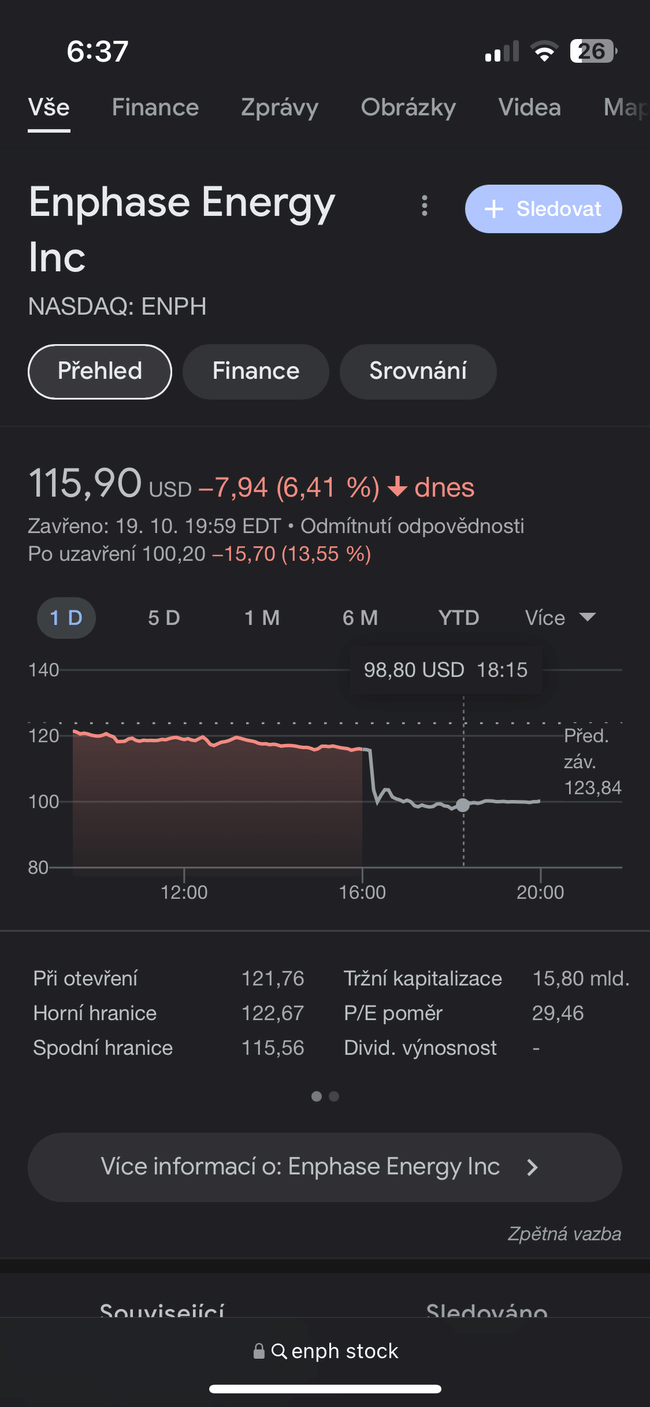This screenshot has height=1407, width=650.
Task: Switch chart to 1 M range
Action: (x=262, y=618)
